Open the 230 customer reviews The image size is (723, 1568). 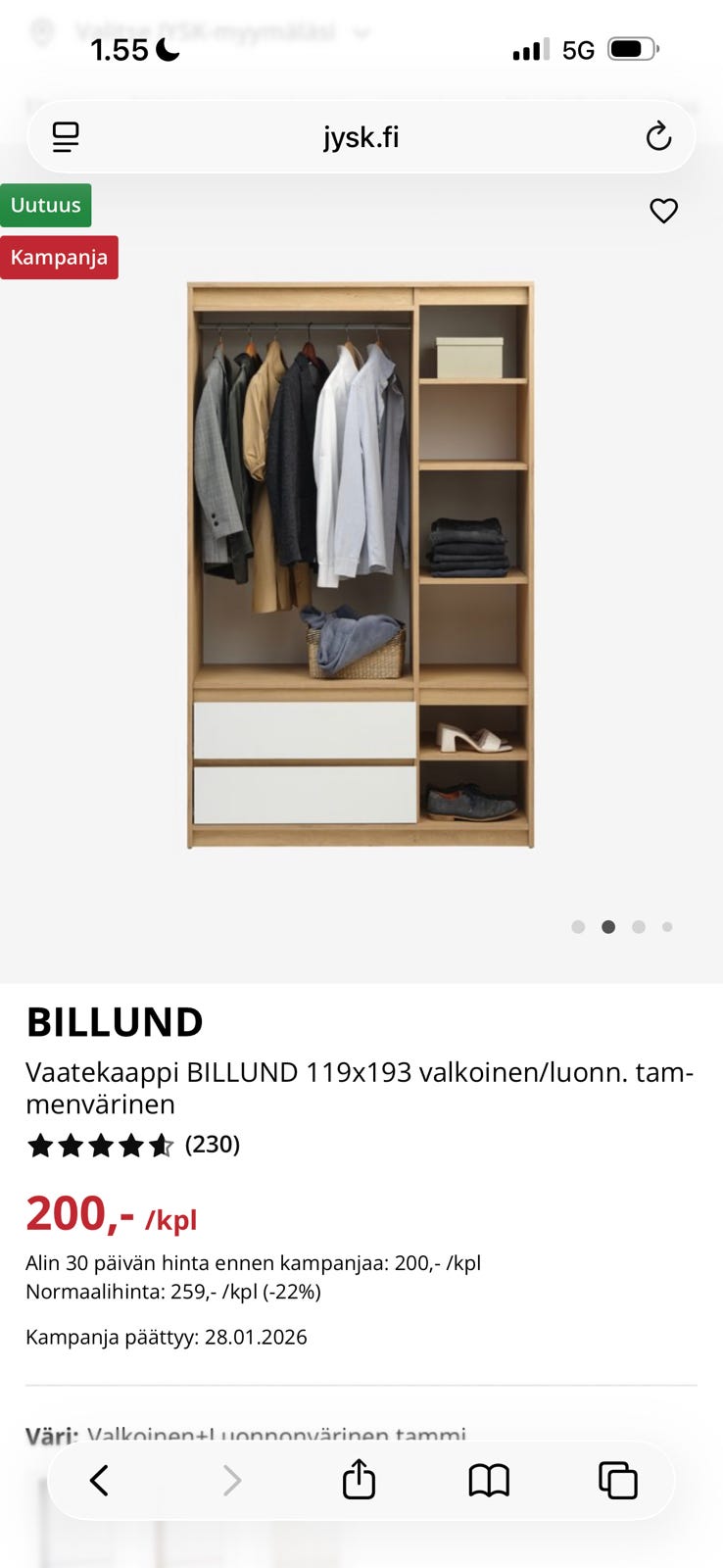(212, 1144)
